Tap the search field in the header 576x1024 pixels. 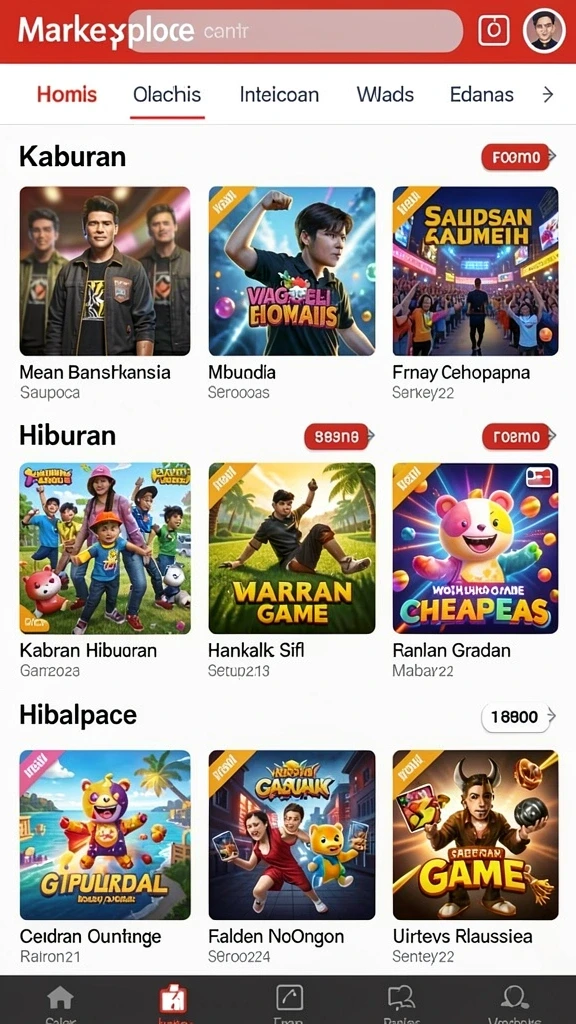coord(295,31)
